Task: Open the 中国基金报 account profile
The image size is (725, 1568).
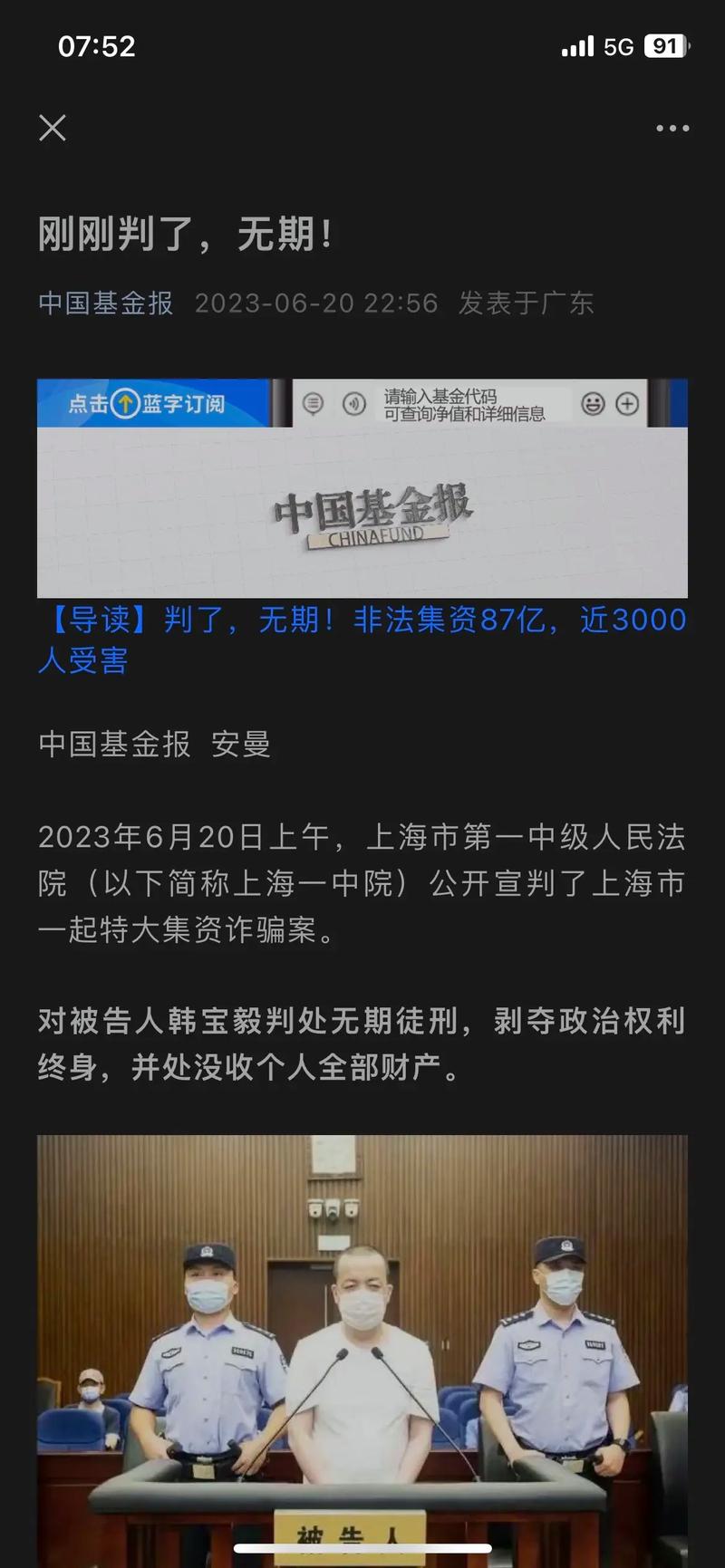Action: (104, 303)
